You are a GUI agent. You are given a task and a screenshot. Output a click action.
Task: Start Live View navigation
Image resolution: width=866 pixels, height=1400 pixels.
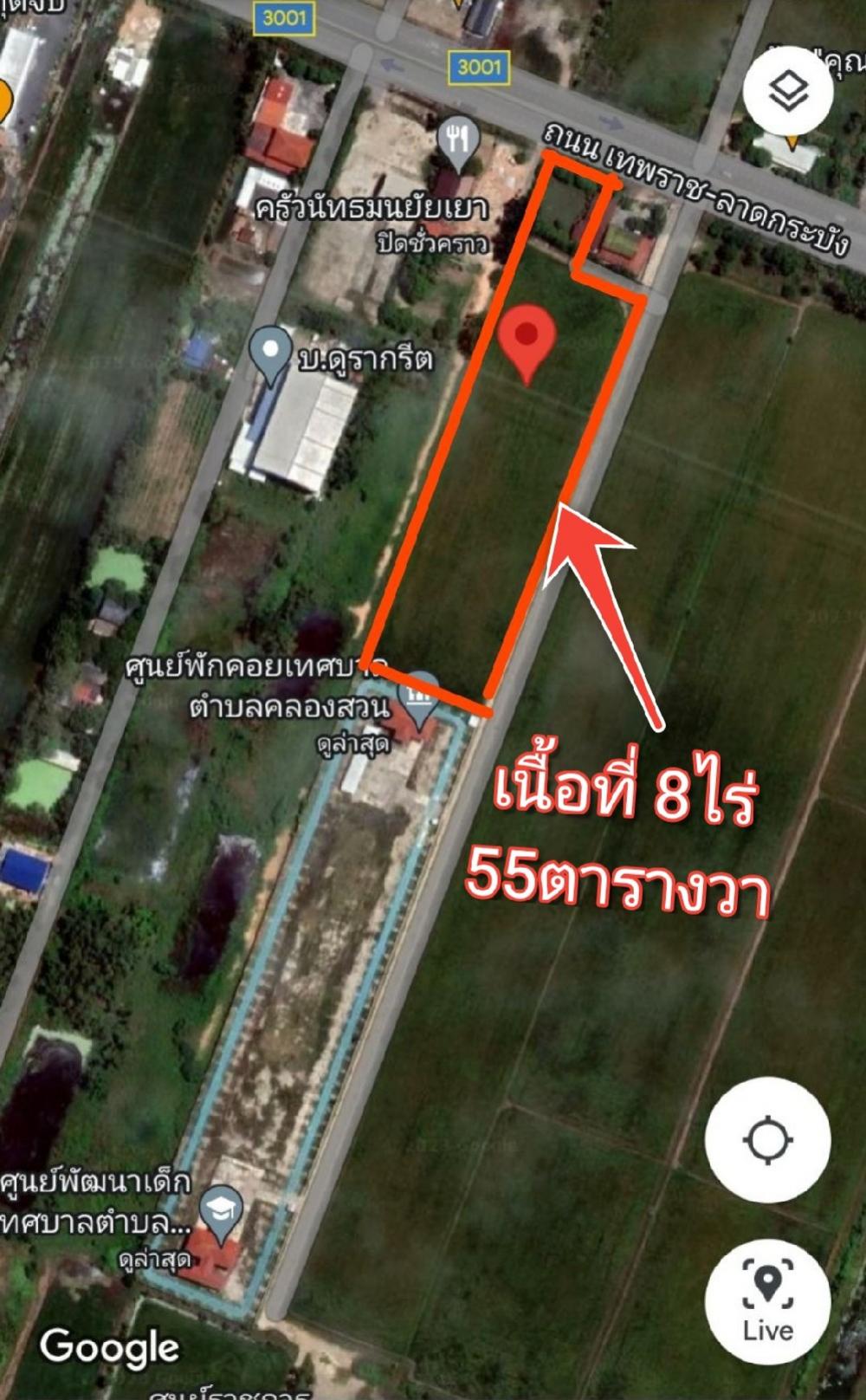(767, 1301)
